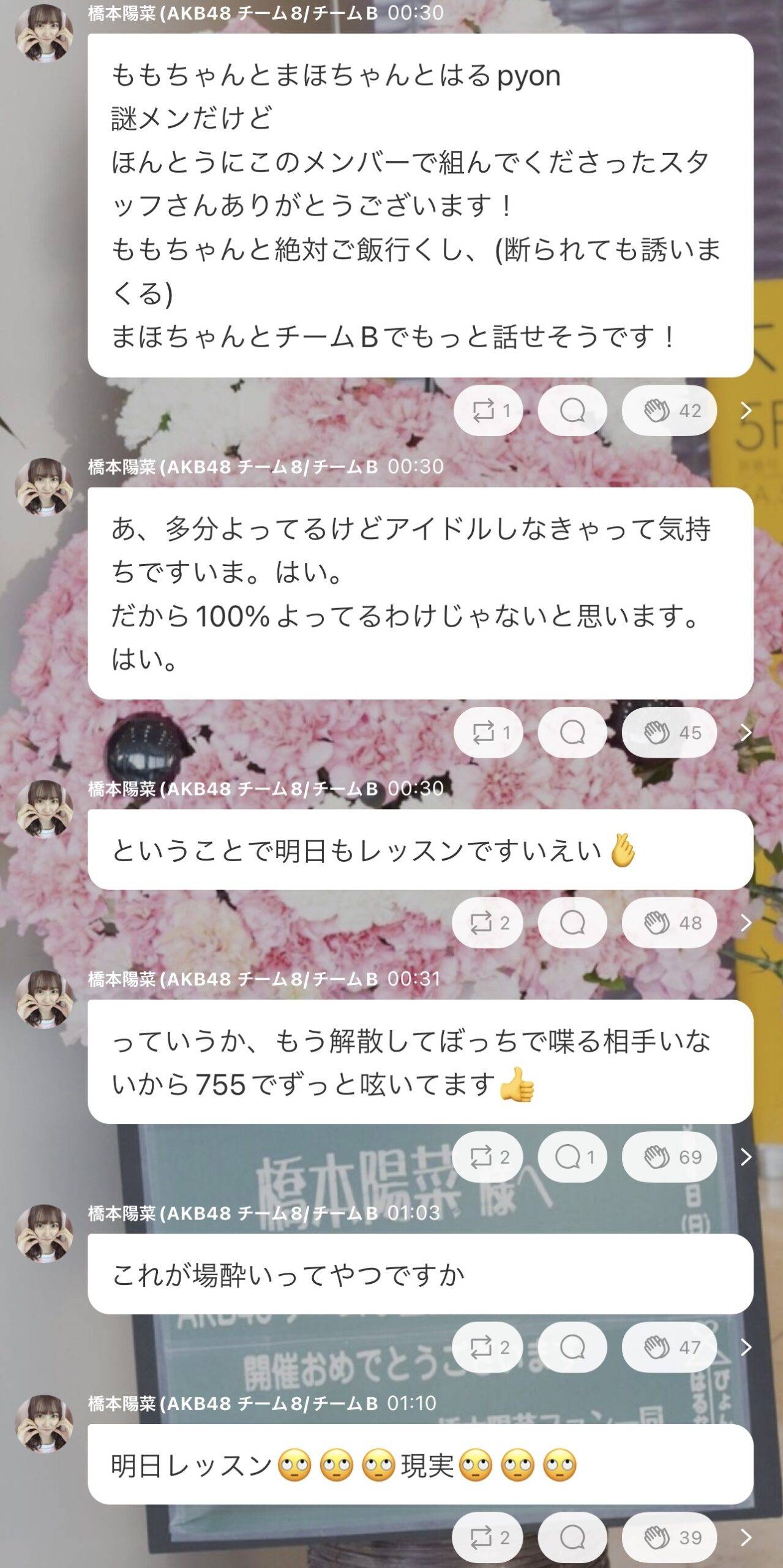The width and height of the screenshot is (783, 1568).
Task: Clap for the message with 42 claps
Action: [669, 410]
